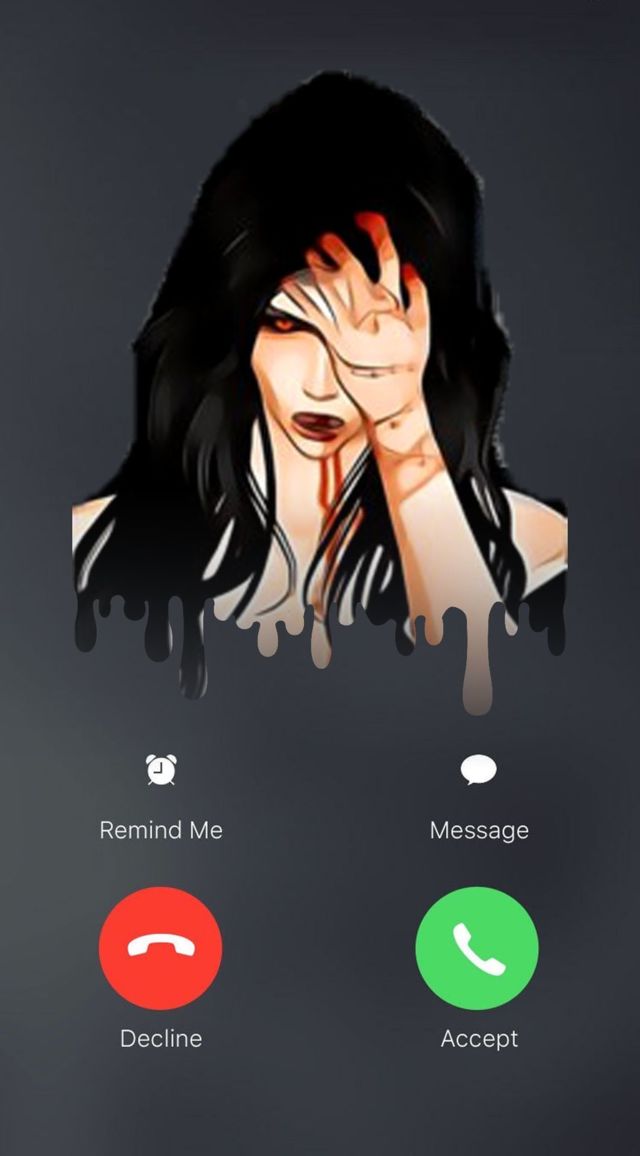
Task: Accept the incoming call
Action: point(477,948)
